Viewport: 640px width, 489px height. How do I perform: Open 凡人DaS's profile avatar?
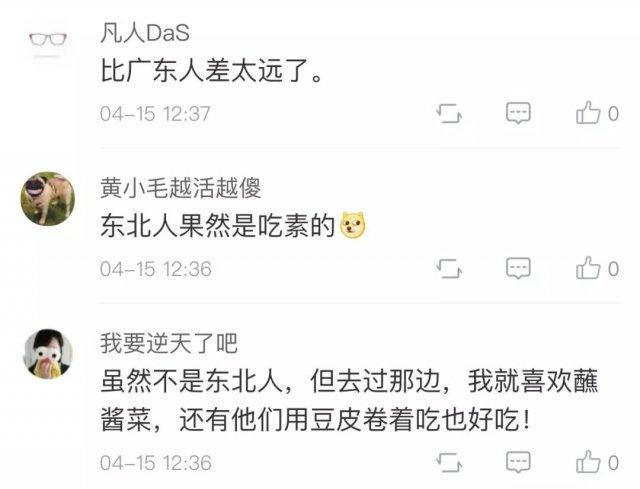pos(47,41)
